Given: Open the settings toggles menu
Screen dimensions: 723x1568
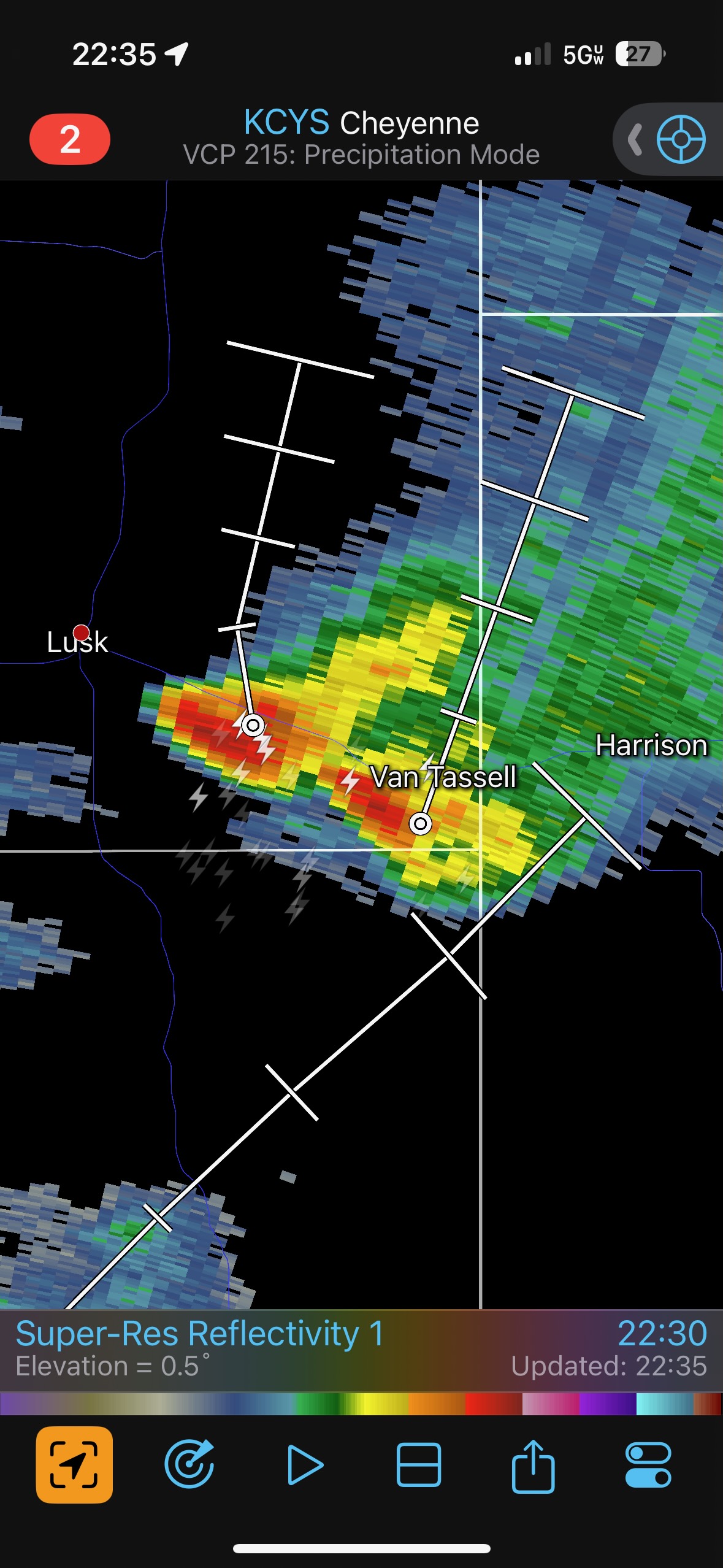Looking at the screenshot, I should (x=648, y=1465).
